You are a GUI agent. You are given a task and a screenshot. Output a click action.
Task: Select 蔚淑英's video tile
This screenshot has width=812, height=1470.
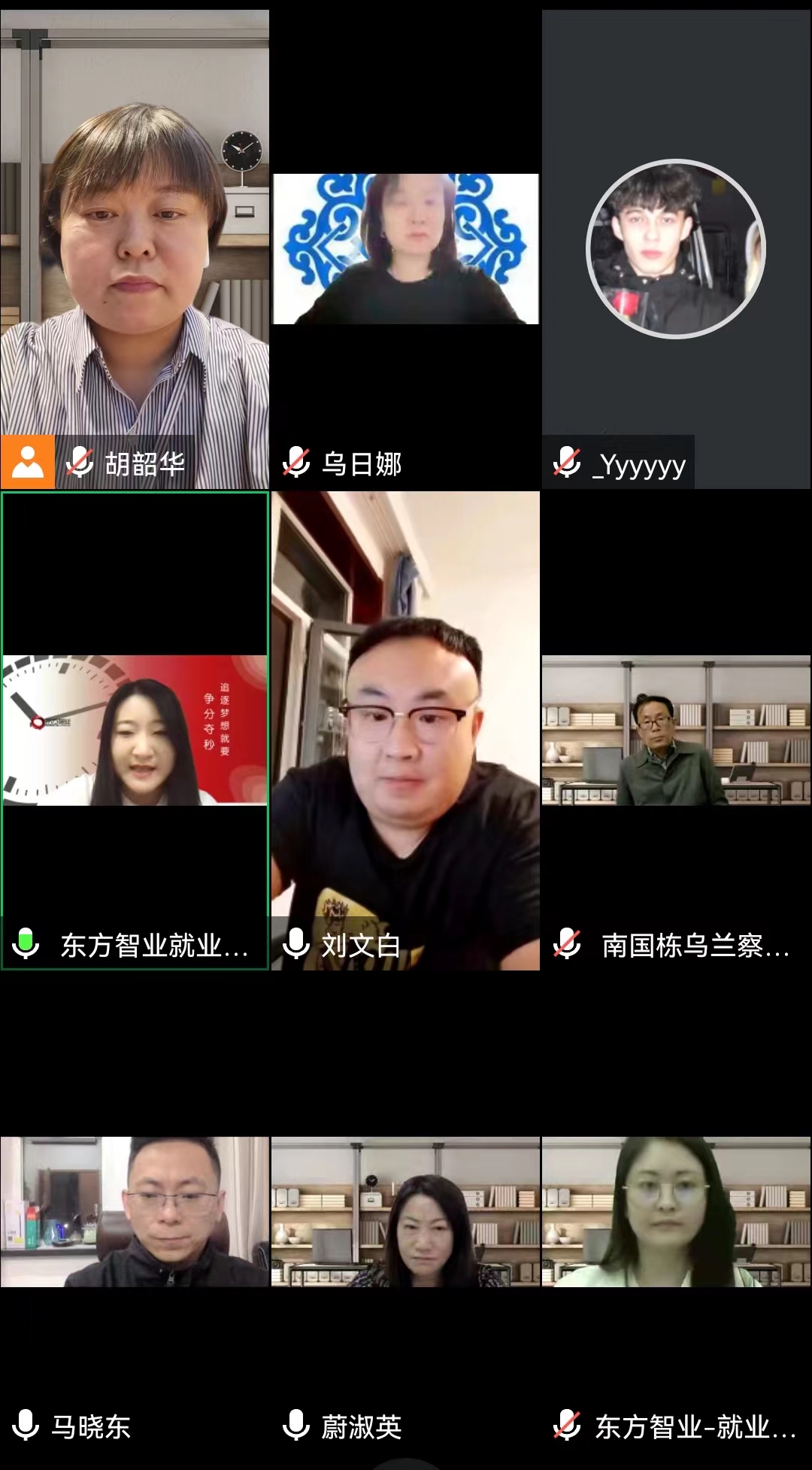coord(405,1211)
